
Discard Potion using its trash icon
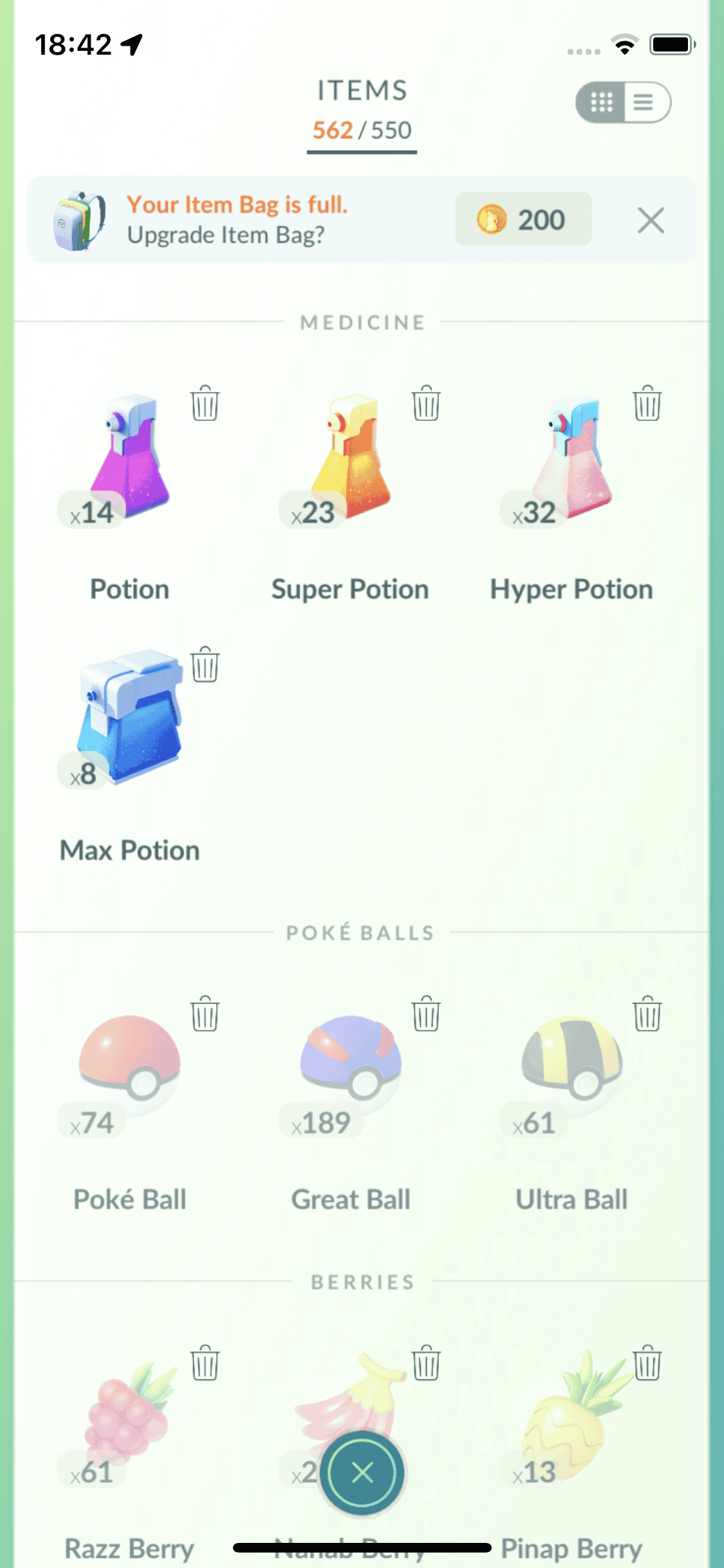coord(205,404)
